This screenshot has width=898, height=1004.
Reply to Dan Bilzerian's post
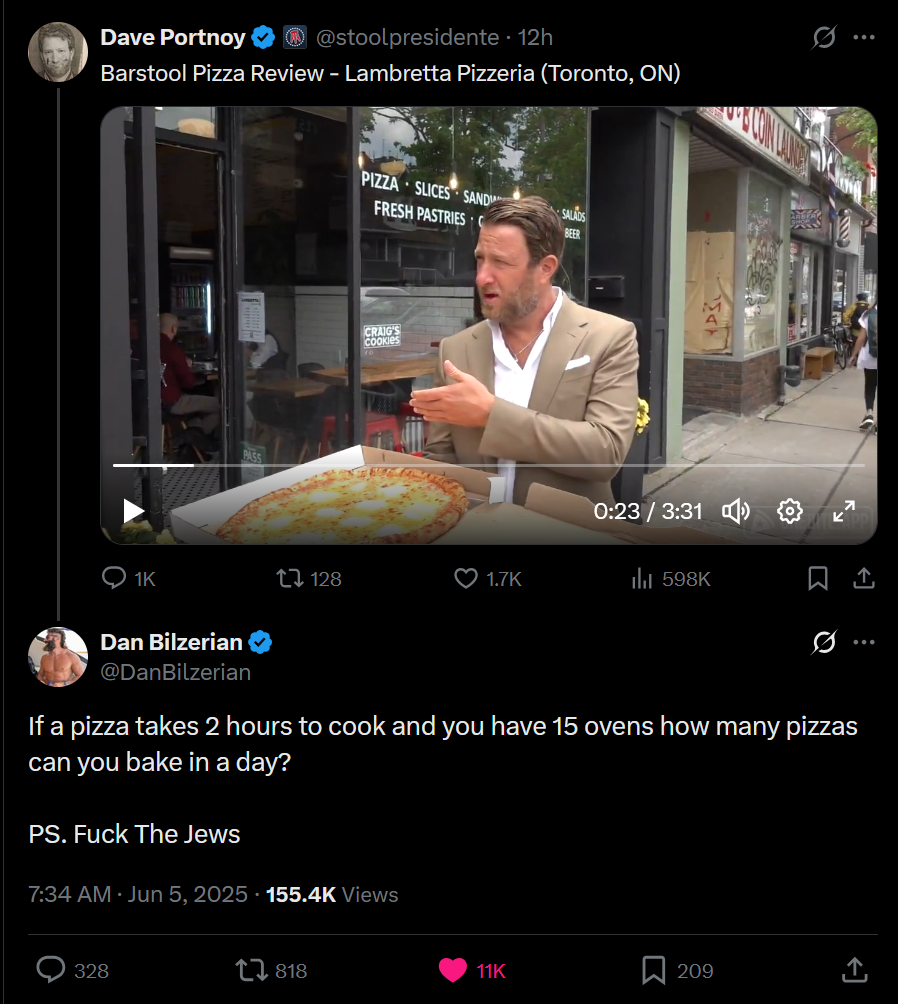[x=51, y=969]
